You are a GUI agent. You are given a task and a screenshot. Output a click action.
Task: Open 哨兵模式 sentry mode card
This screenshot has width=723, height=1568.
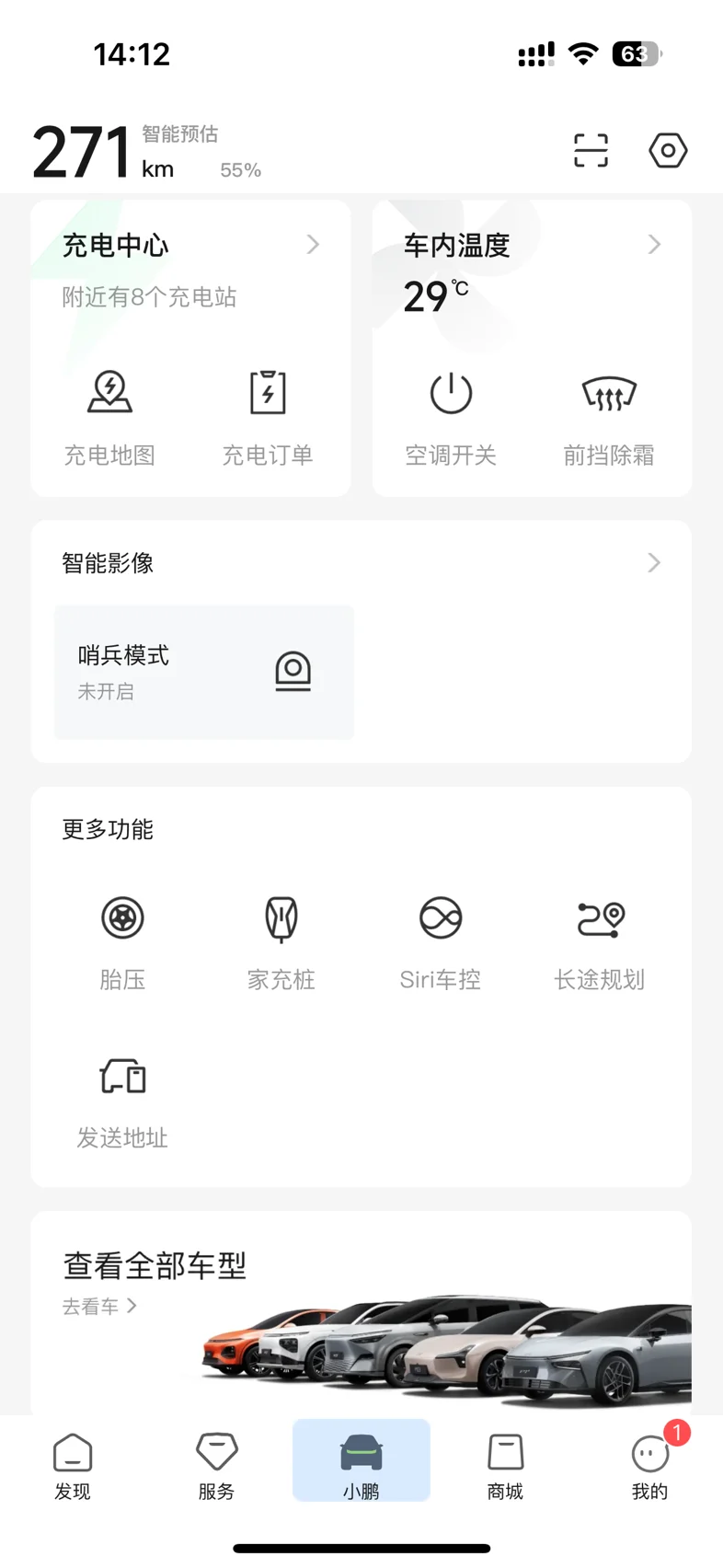click(204, 673)
